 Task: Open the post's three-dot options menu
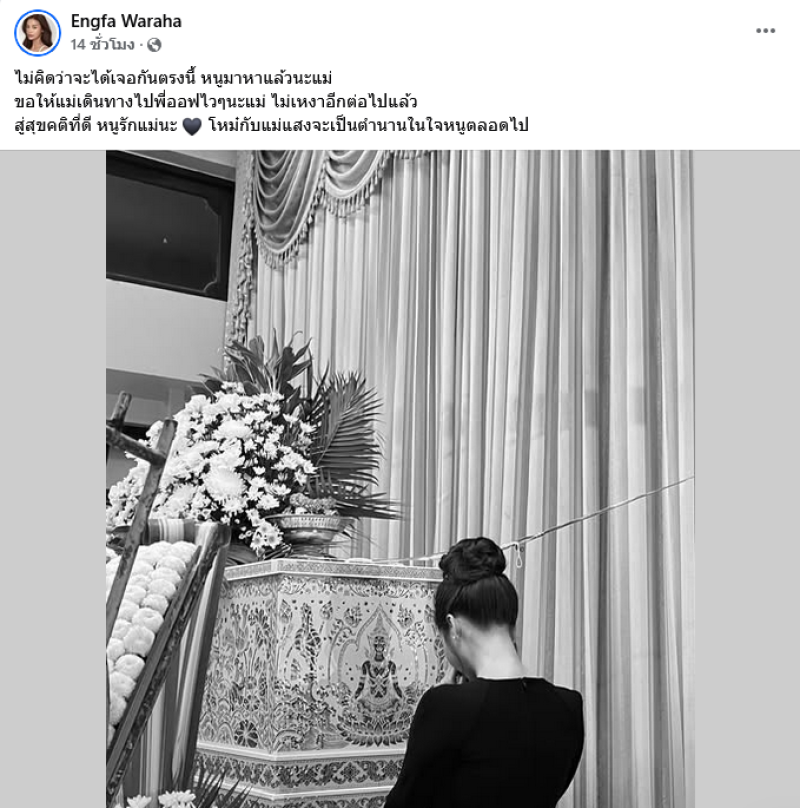click(x=765, y=31)
